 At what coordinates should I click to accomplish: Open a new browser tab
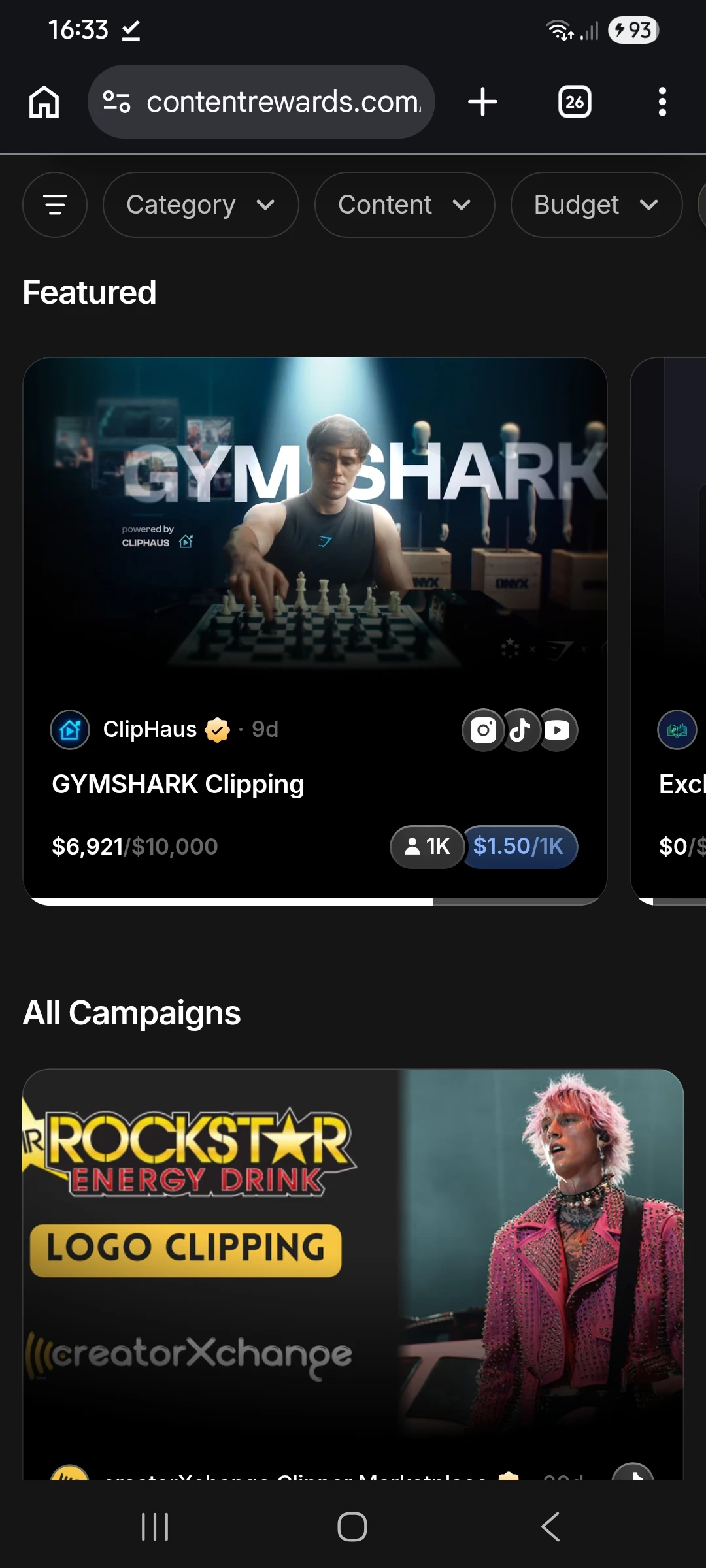(x=483, y=102)
